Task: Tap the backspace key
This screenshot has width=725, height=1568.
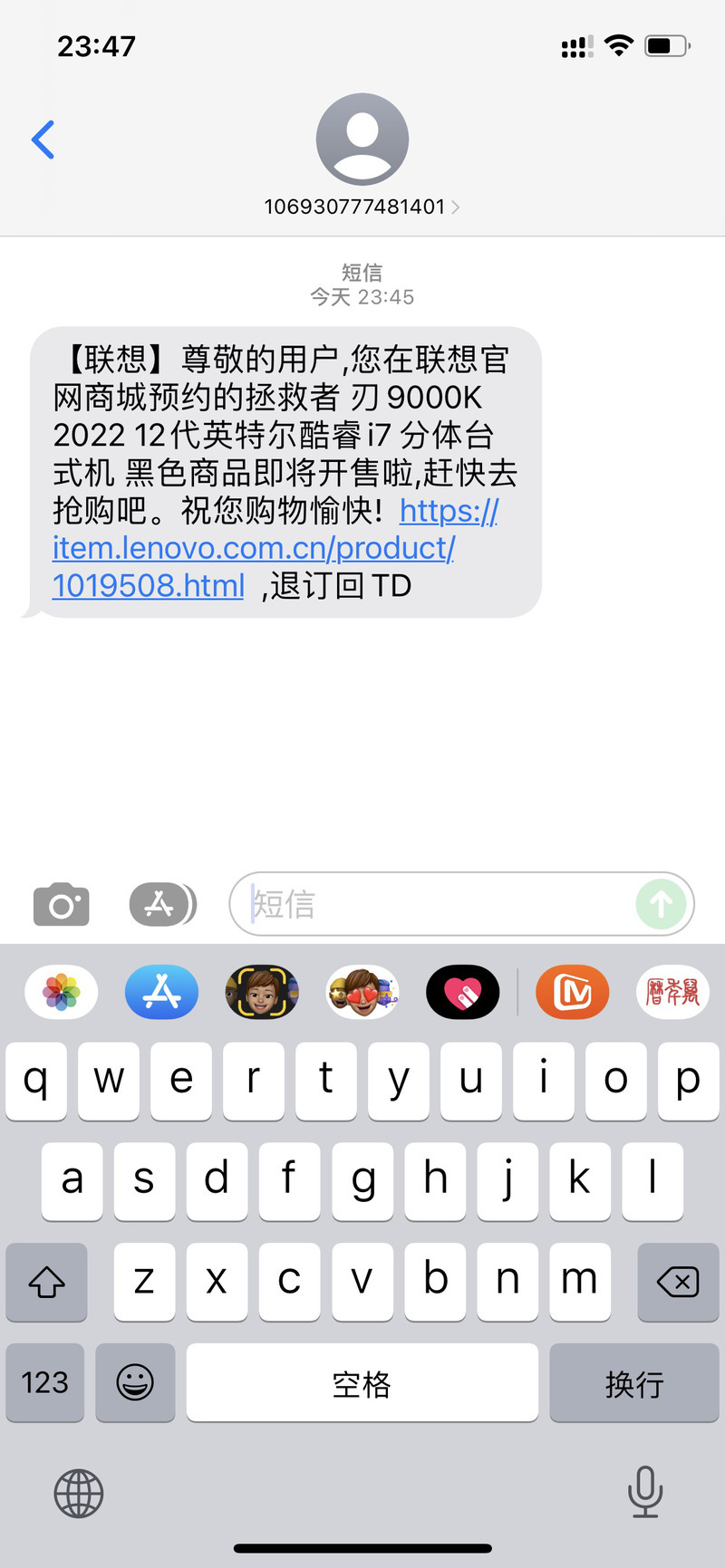Action: 678,1282
